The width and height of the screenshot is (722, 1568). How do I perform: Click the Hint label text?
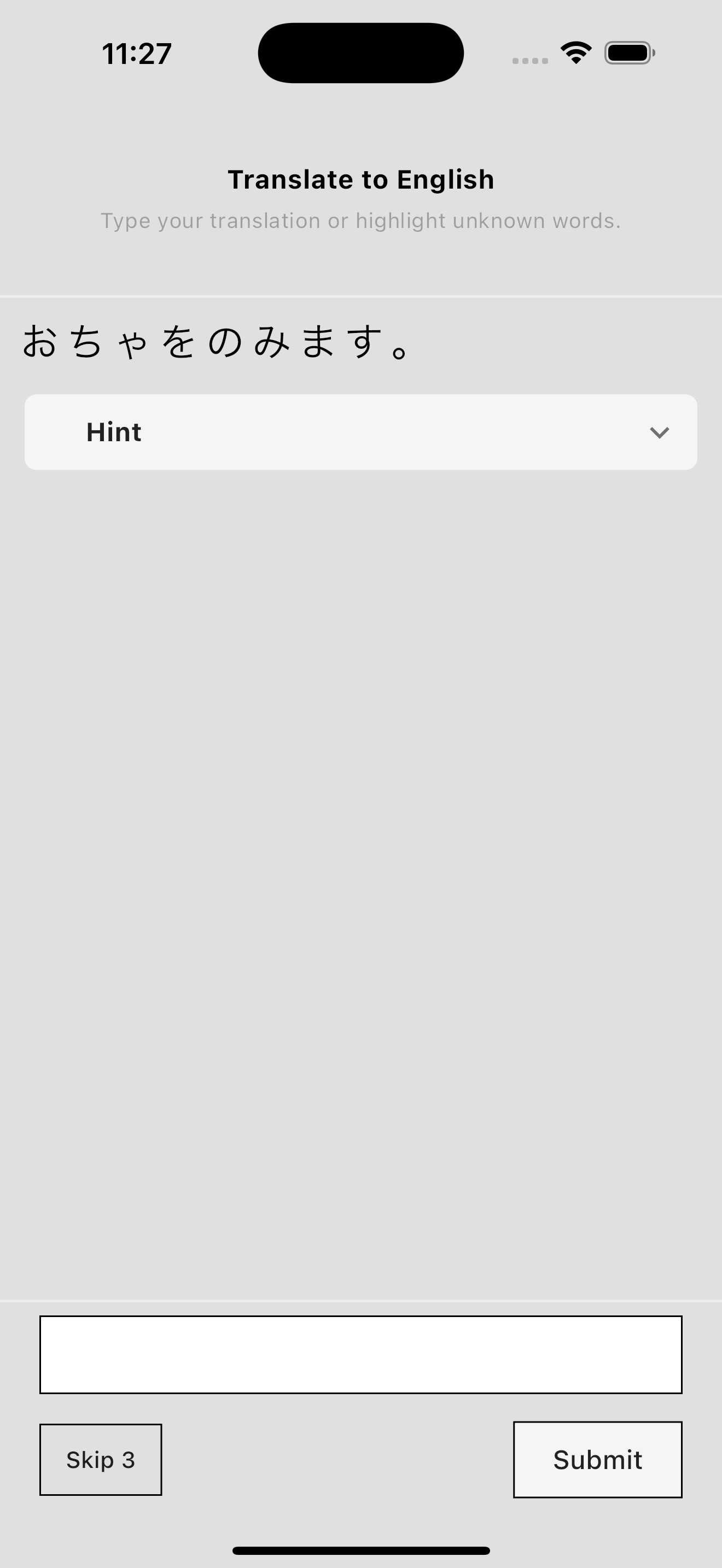click(113, 431)
